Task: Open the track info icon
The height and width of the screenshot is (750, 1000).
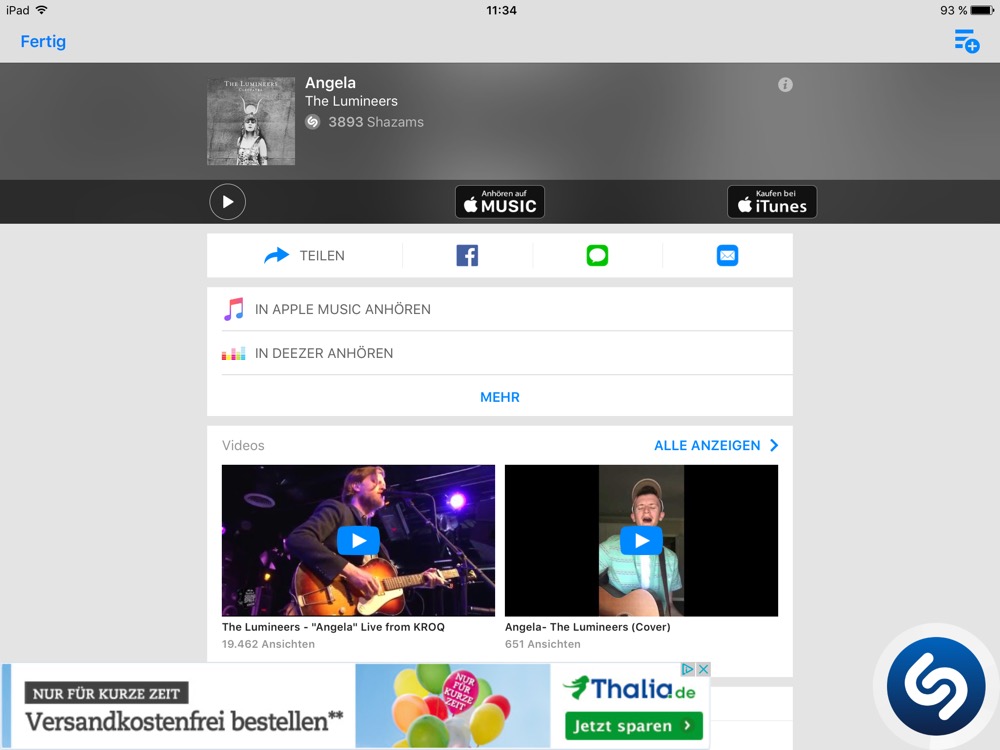Action: click(x=785, y=85)
